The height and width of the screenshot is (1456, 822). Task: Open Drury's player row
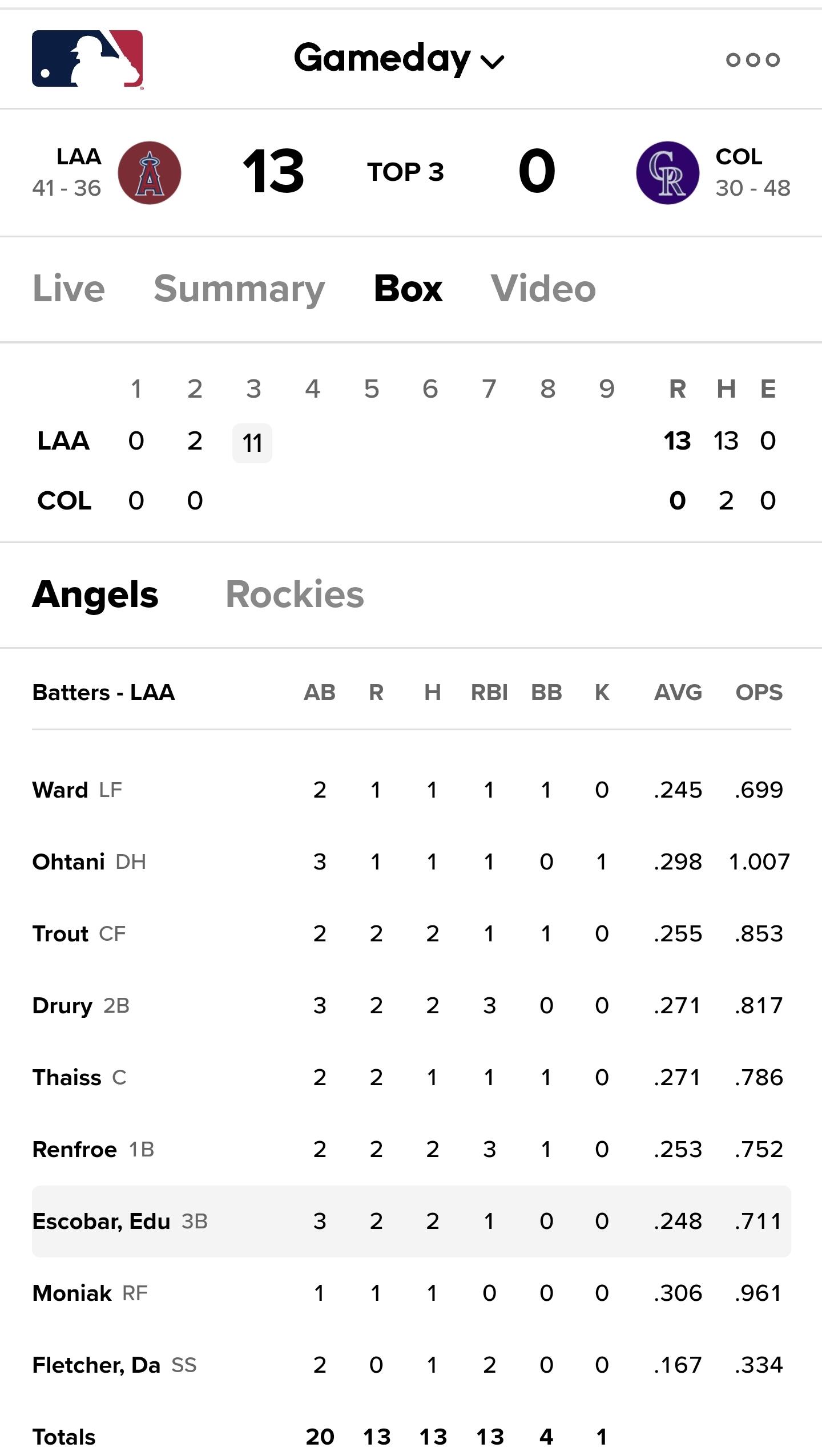tap(411, 1005)
